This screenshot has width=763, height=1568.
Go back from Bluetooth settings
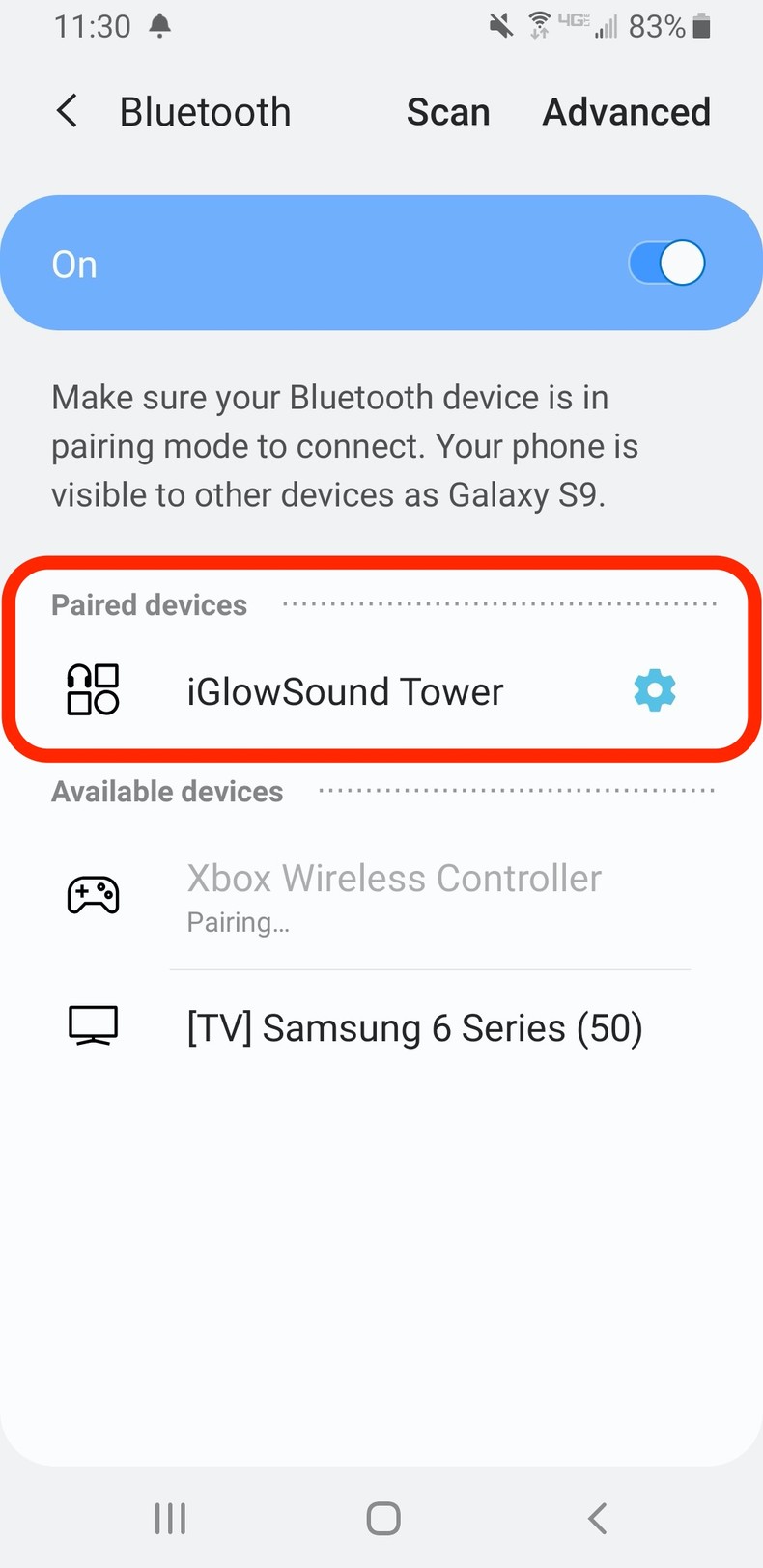67,112
